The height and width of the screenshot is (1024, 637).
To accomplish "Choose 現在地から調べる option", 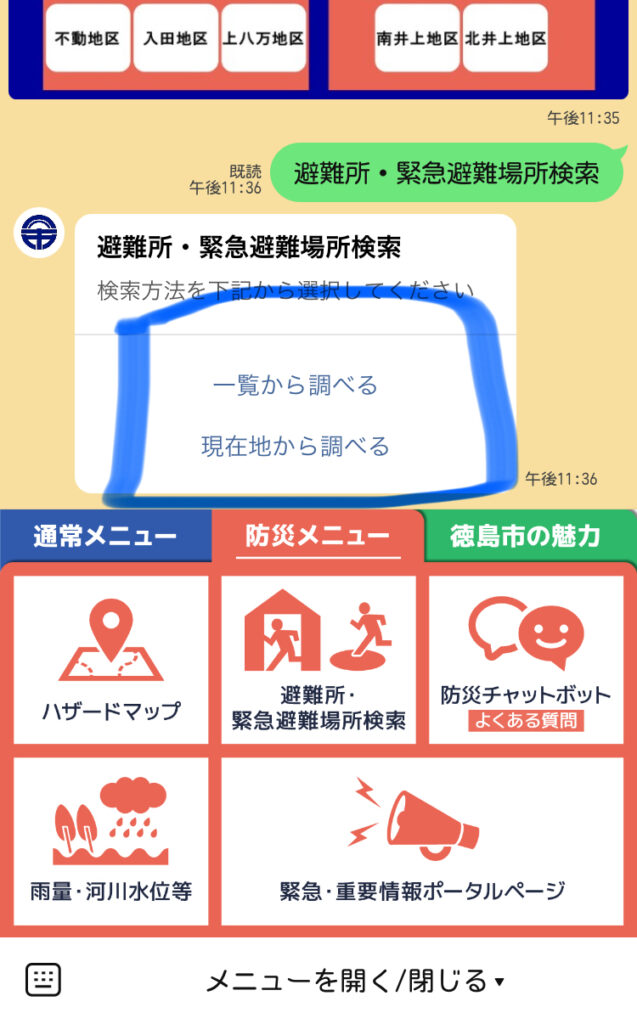I will pos(295,446).
